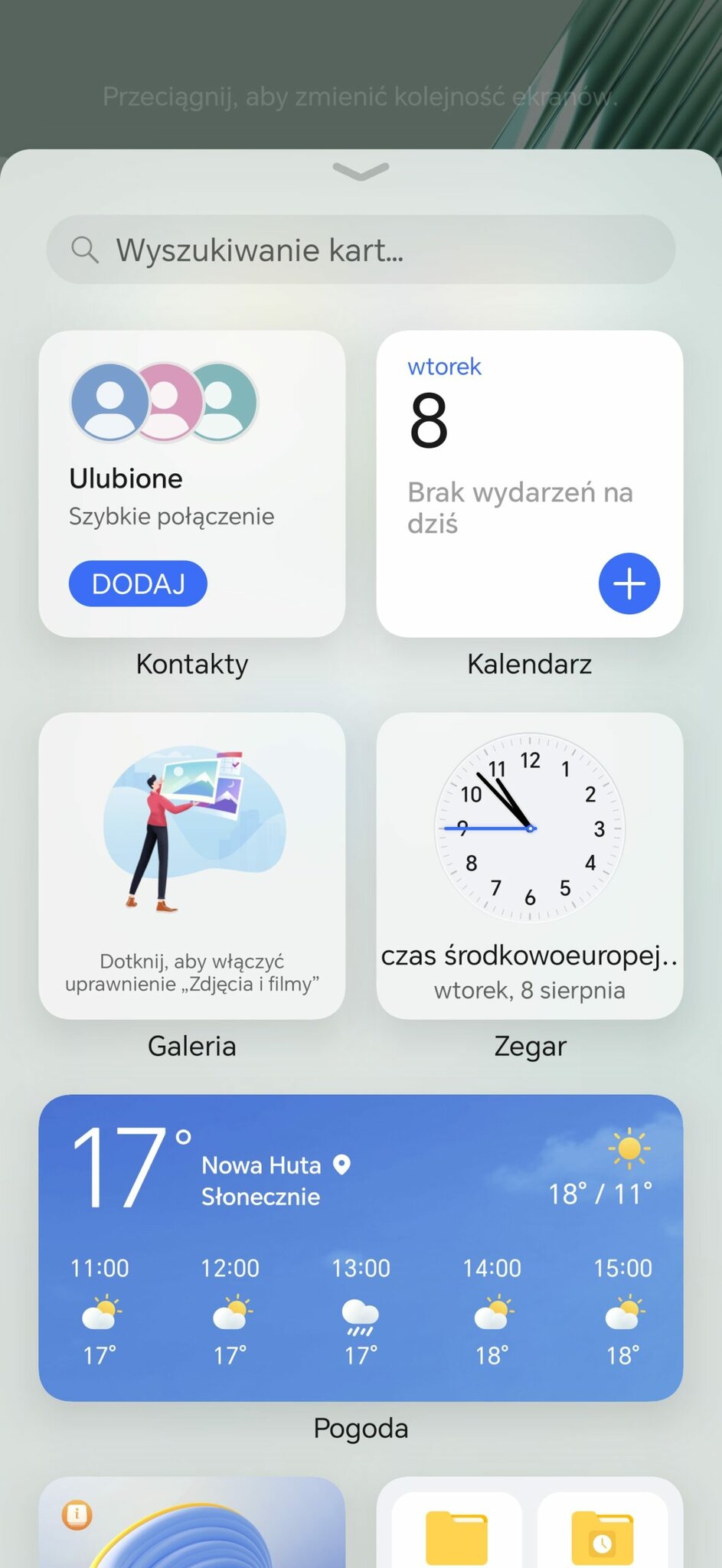Open the file folders widget card
The width and height of the screenshot is (722, 1568).
tap(529, 1524)
